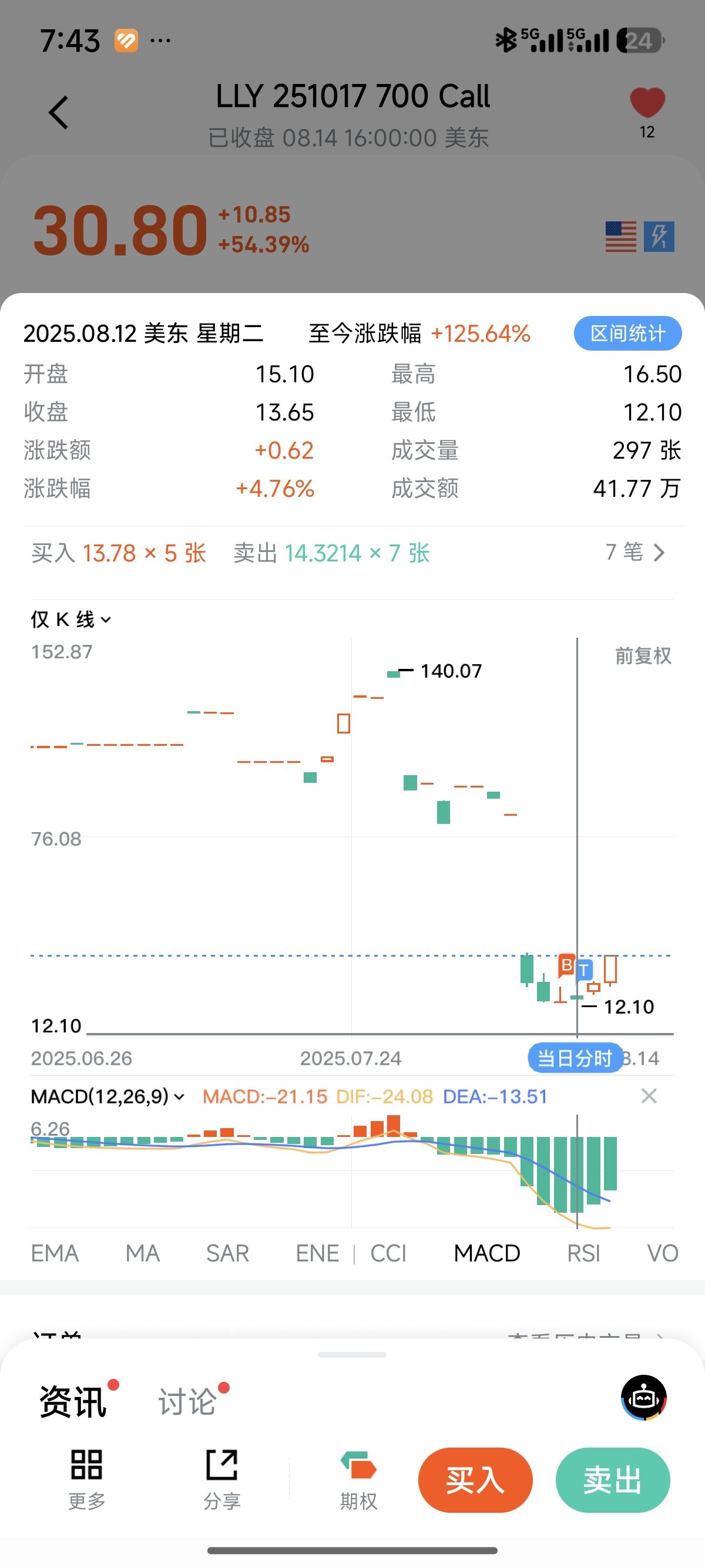The image size is (705, 1568).
Task: Select the RSI indicator
Action: pyautogui.click(x=583, y=1253)
